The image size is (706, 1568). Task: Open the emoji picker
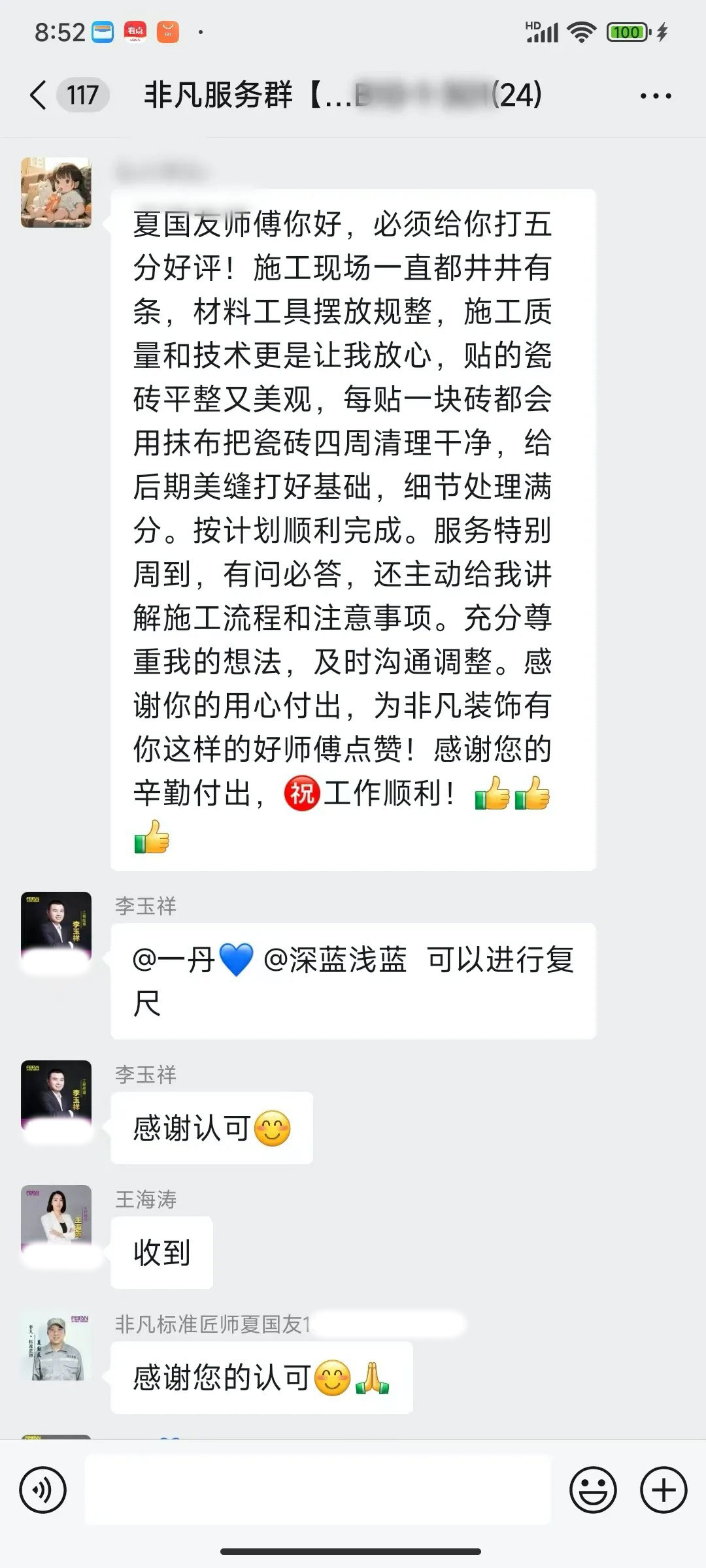tap(593, 1490)
